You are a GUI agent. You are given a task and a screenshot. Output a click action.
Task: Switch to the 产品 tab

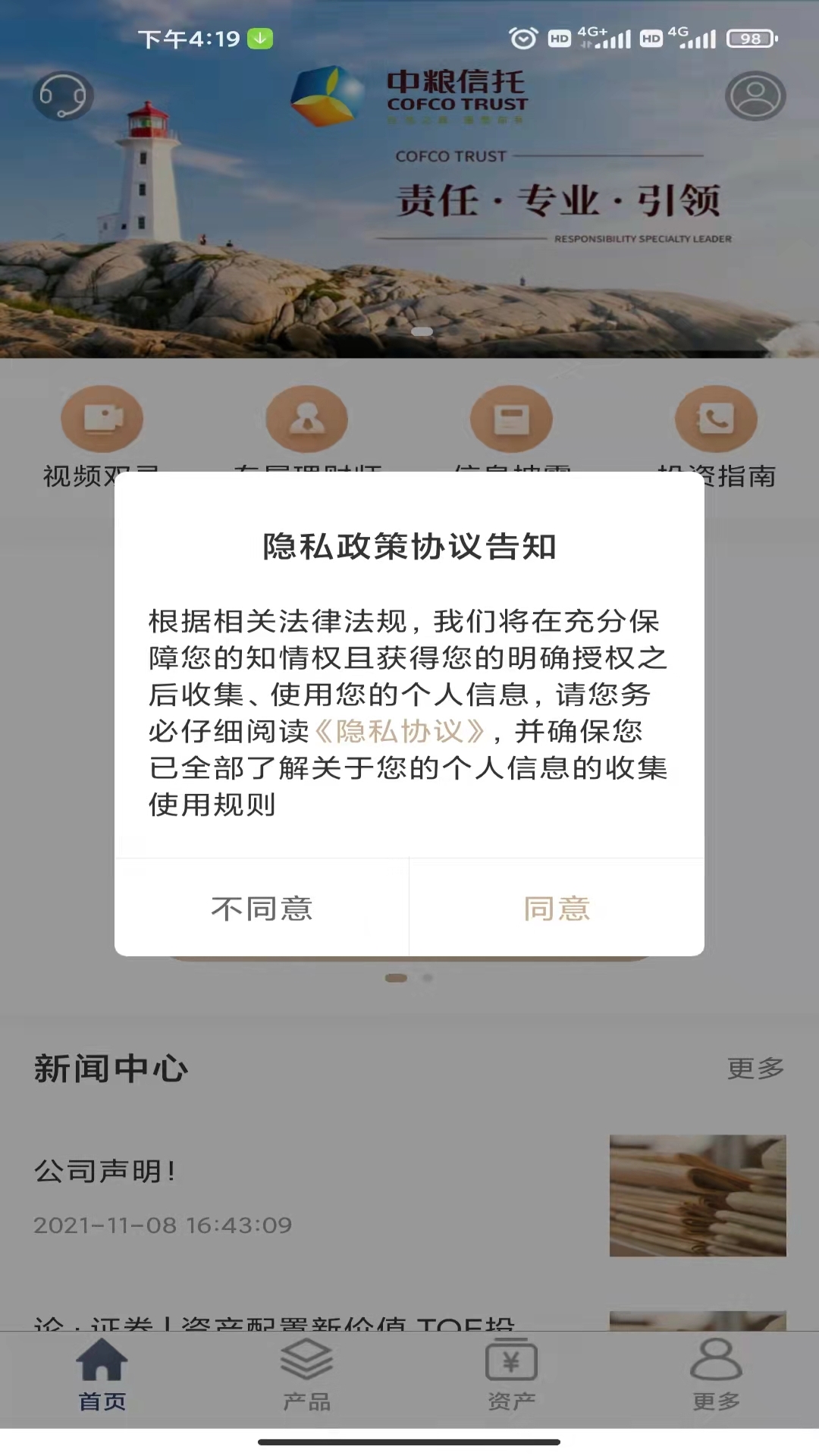tap(306, 1376)
